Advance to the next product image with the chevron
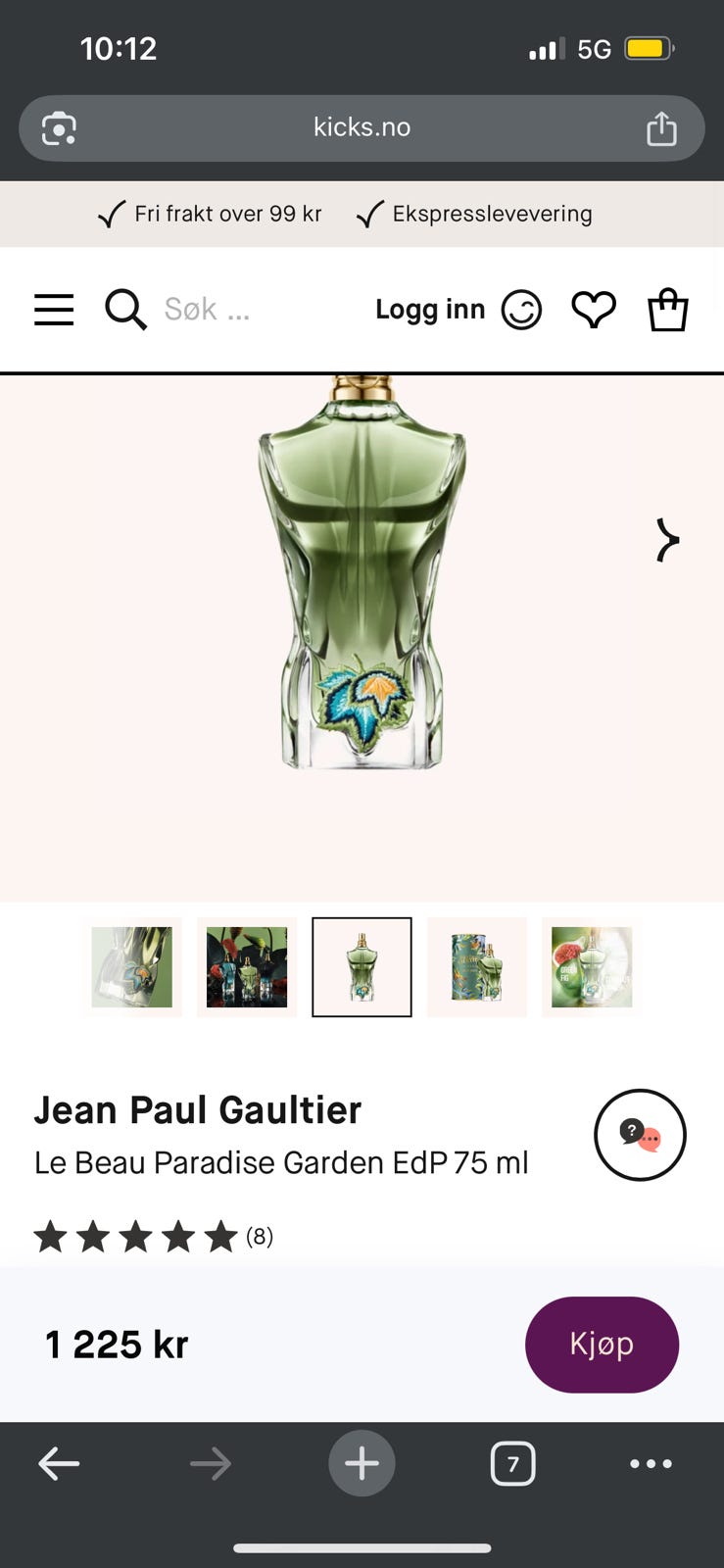This screenshot has width=724, height=1568. click(x=668, y=540)
